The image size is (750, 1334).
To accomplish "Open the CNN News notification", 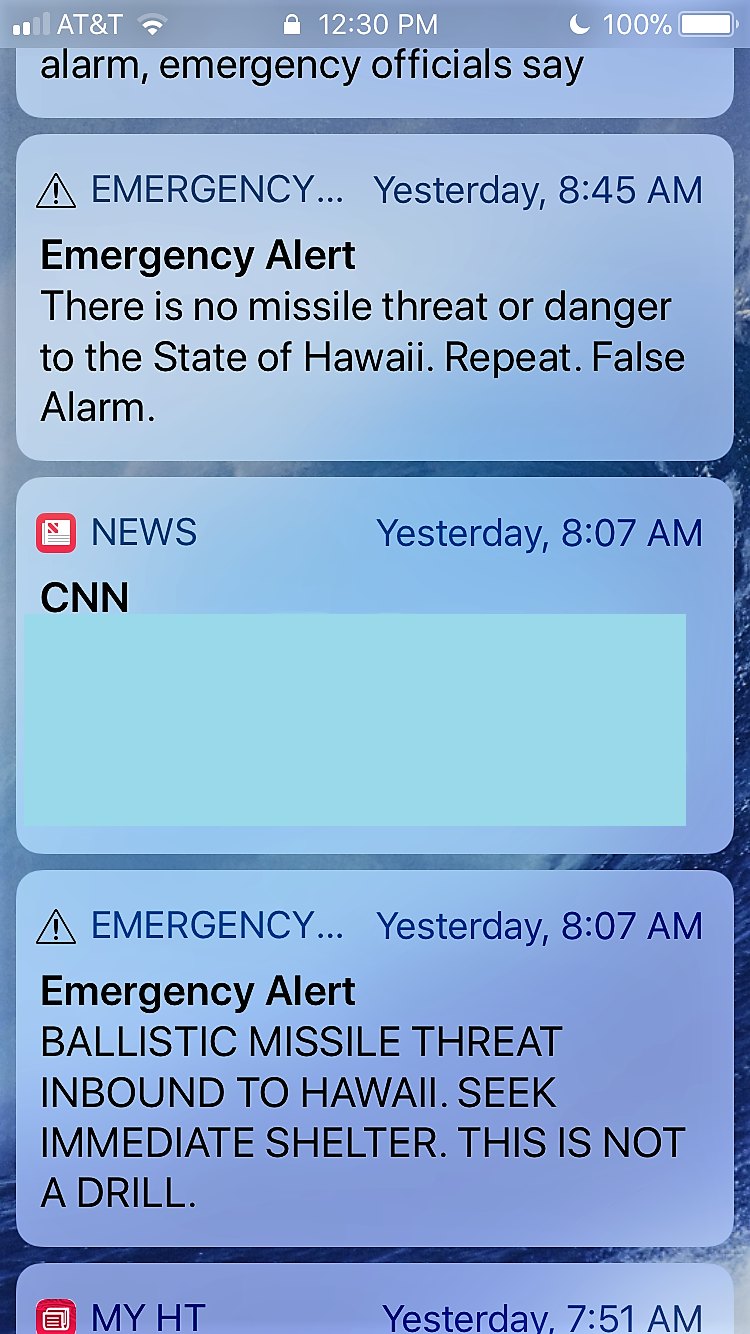I will point(374,665).
